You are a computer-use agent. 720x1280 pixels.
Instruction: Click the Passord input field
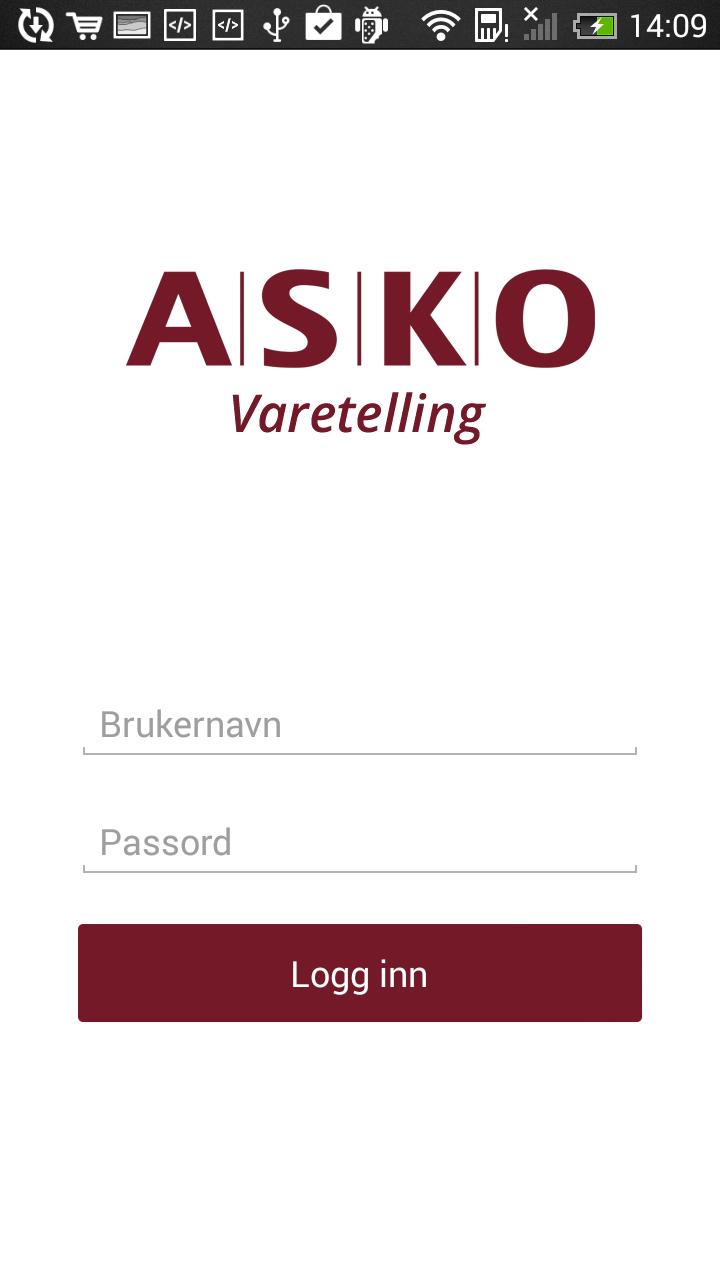point(360,843)
